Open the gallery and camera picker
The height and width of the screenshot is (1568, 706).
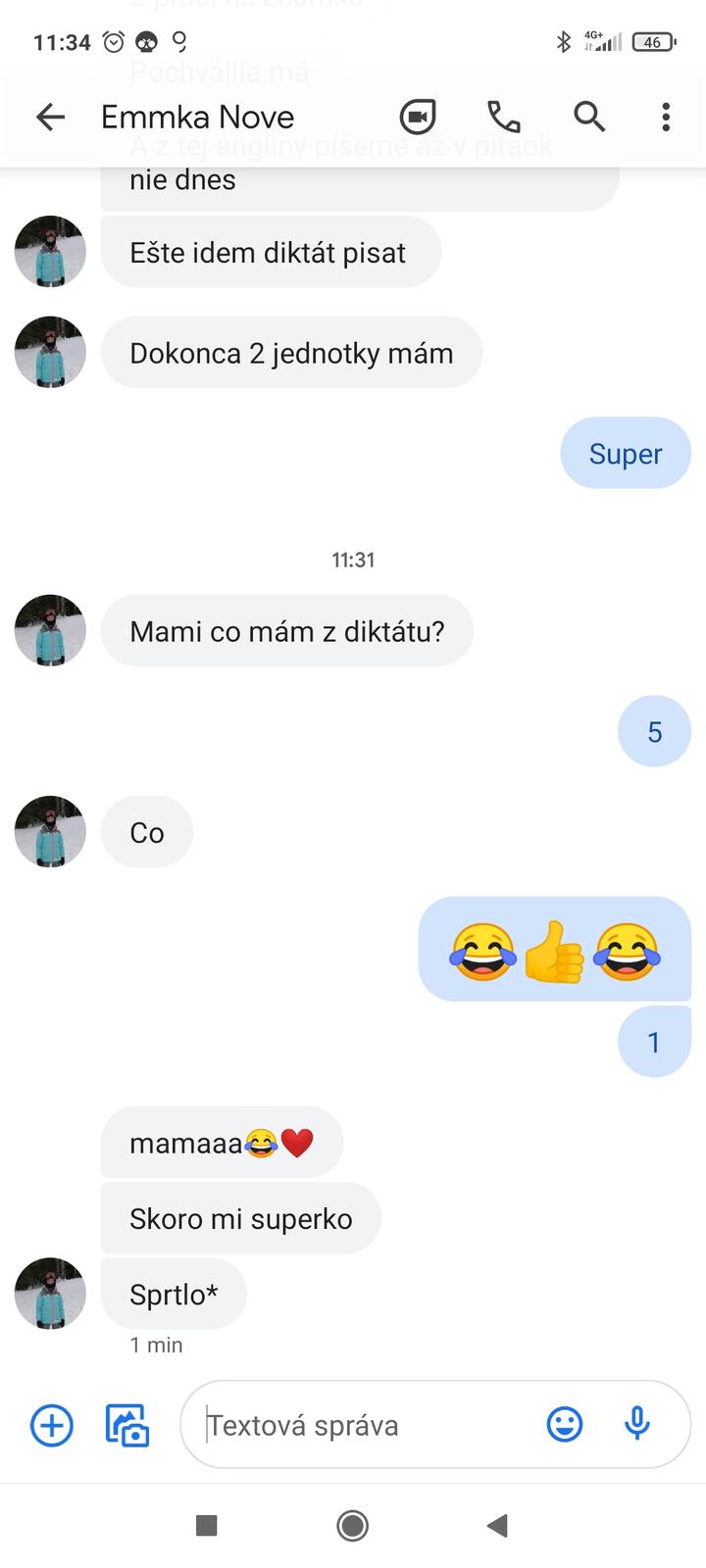tap(127, 1425)
